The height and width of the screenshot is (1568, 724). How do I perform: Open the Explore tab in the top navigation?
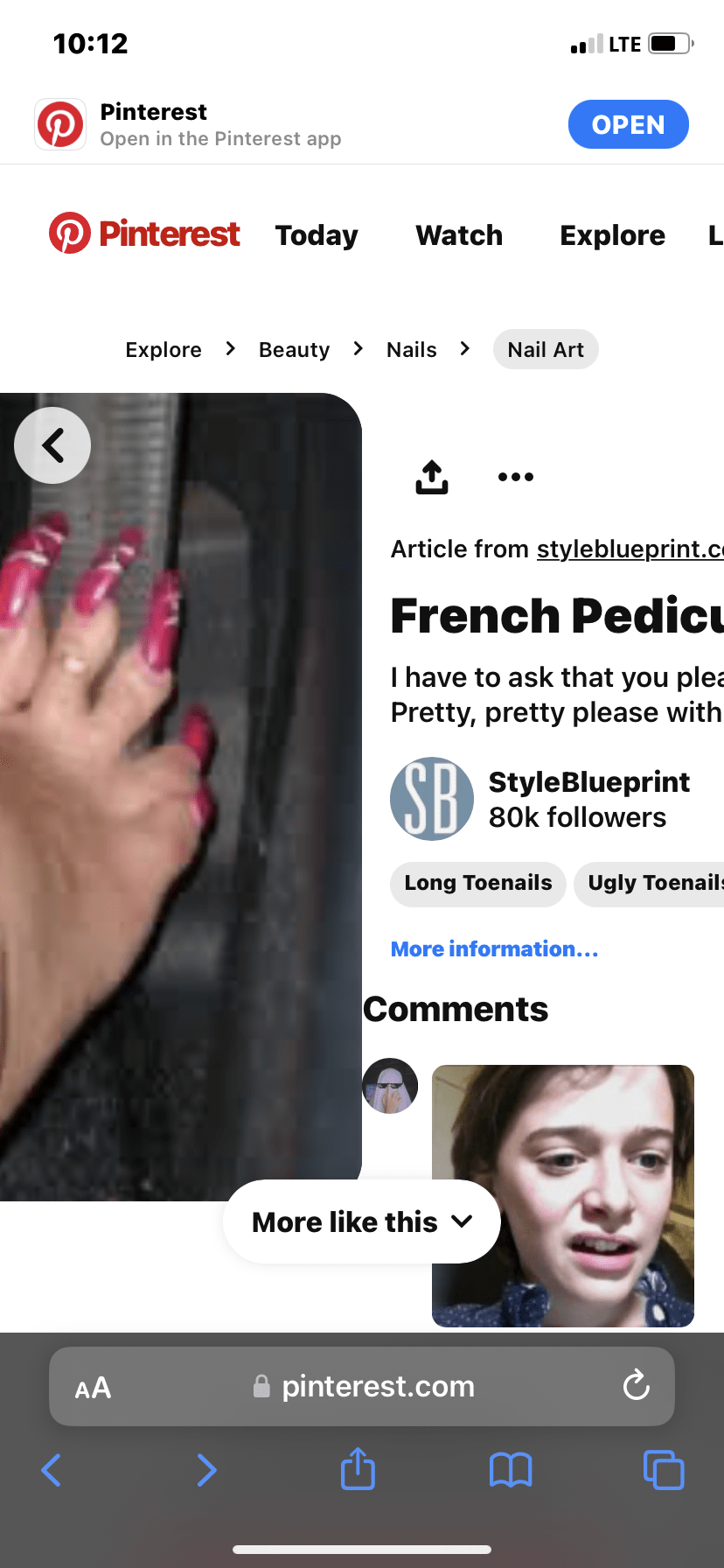coord(612,235)
